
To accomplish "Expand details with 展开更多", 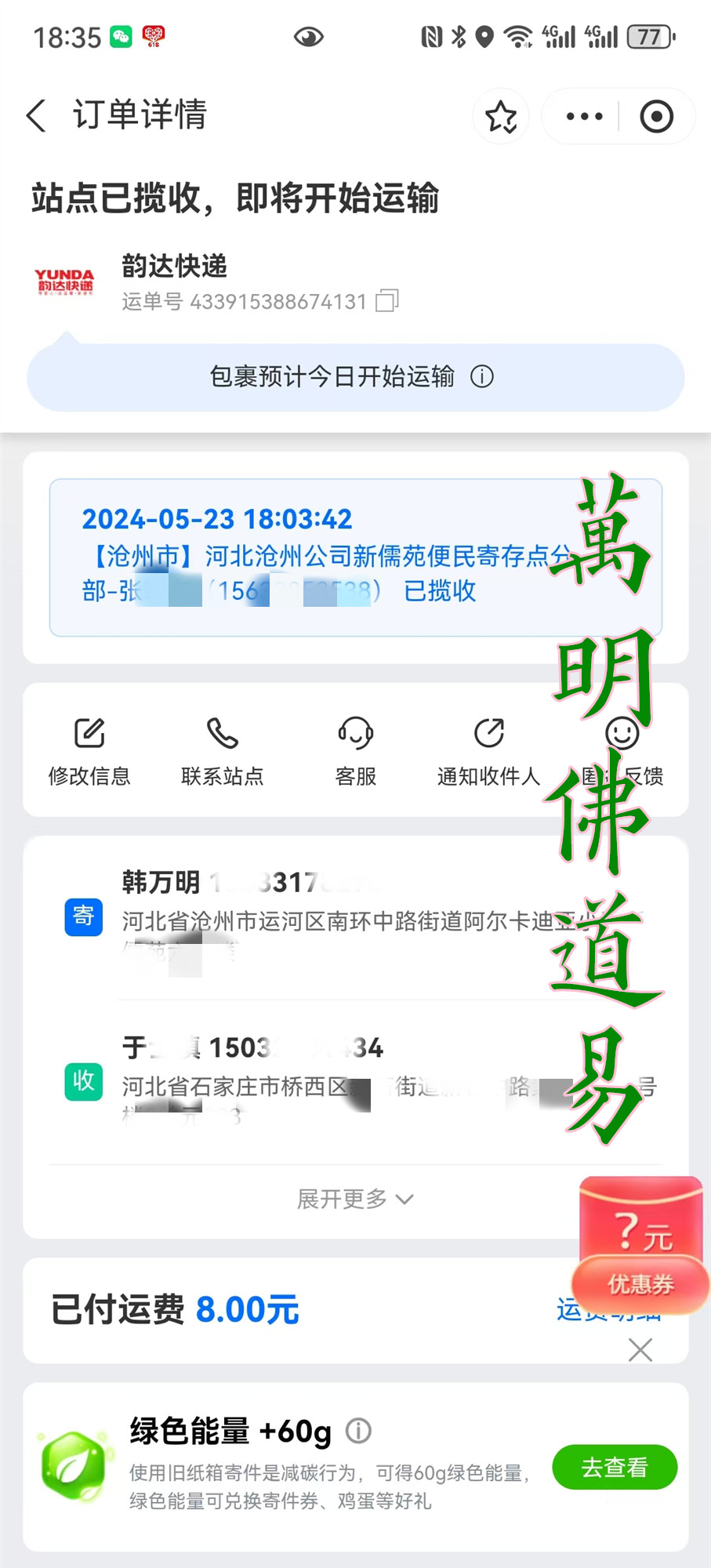I will tap(355, 1199).
